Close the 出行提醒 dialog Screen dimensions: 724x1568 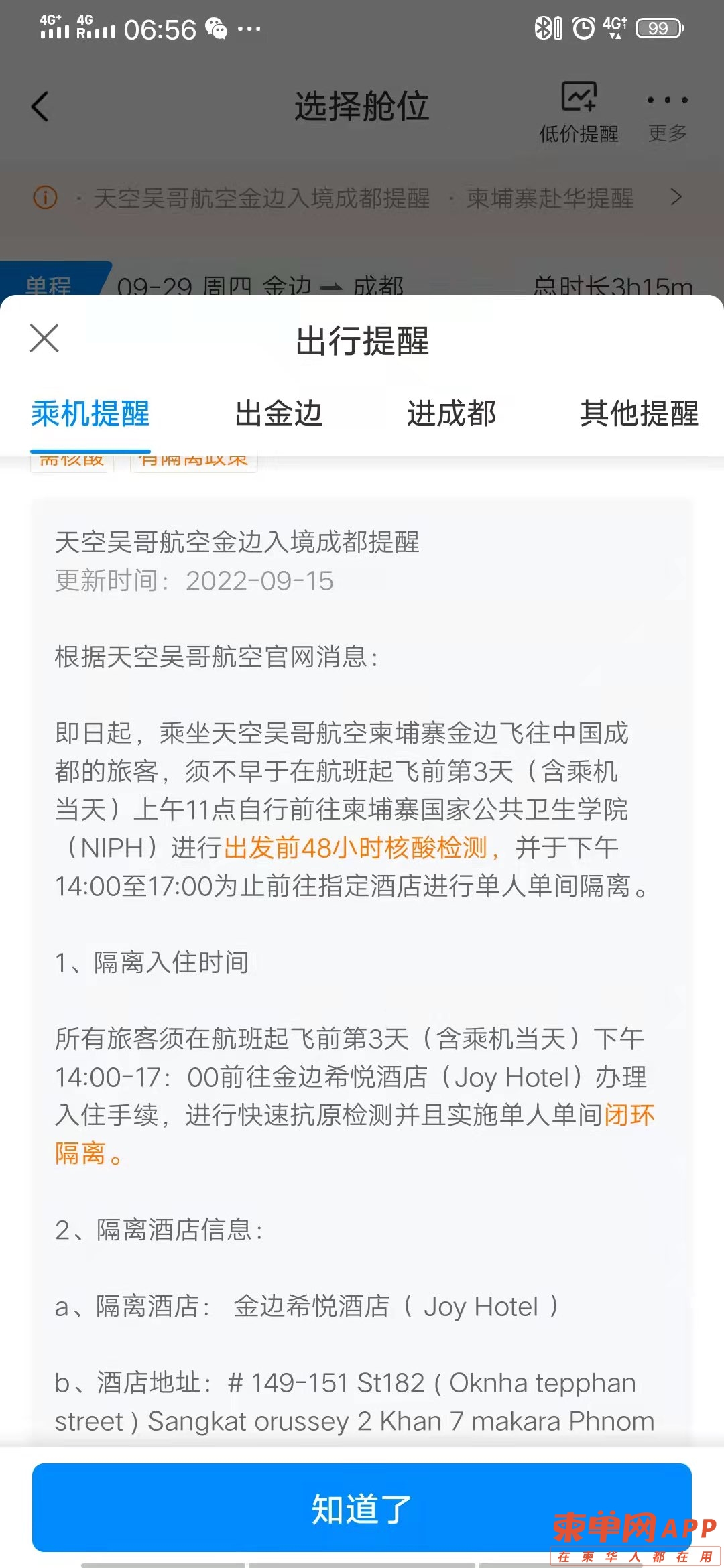pos(44,338)
